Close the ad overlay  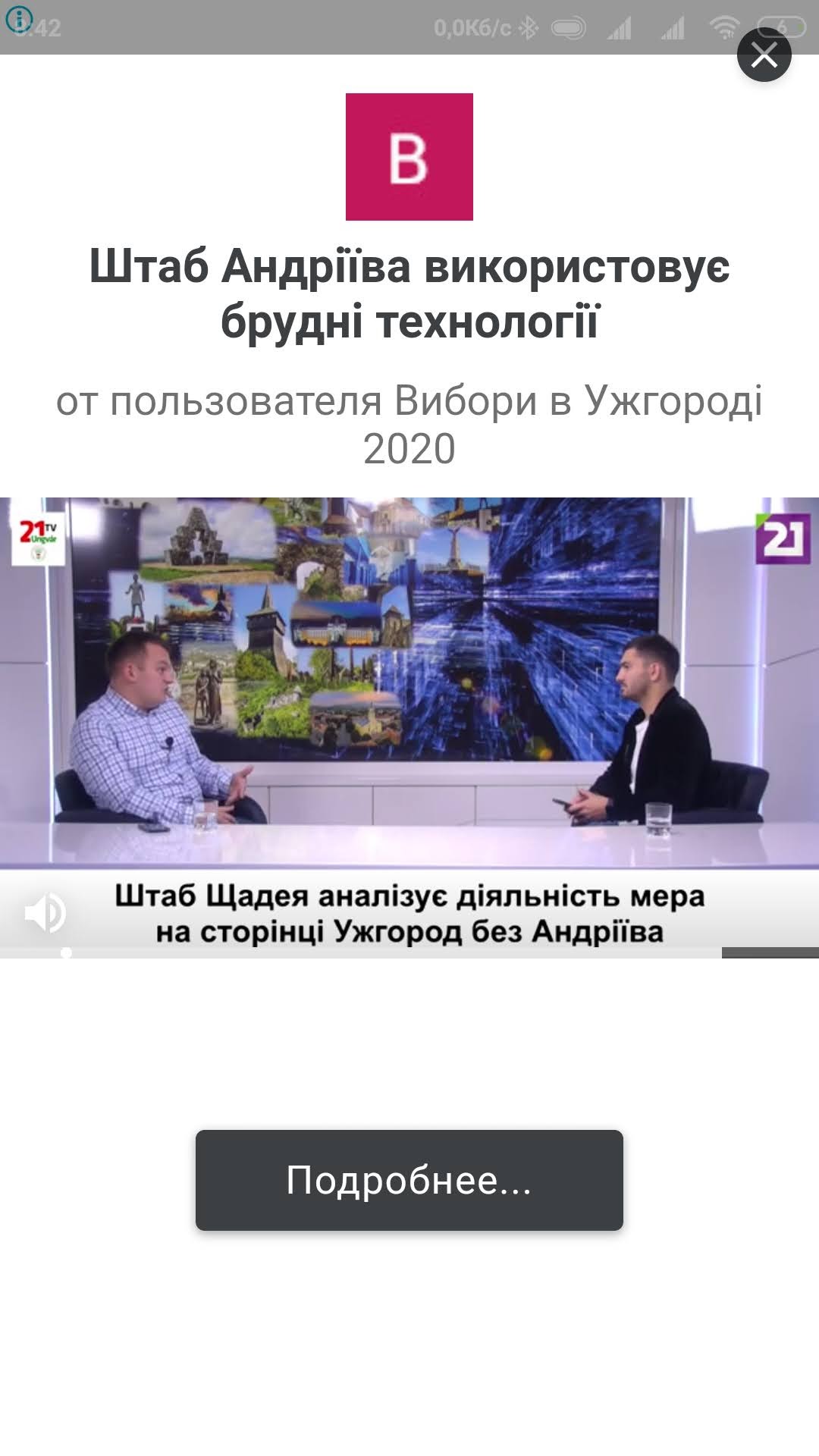(x=764, y=55)
